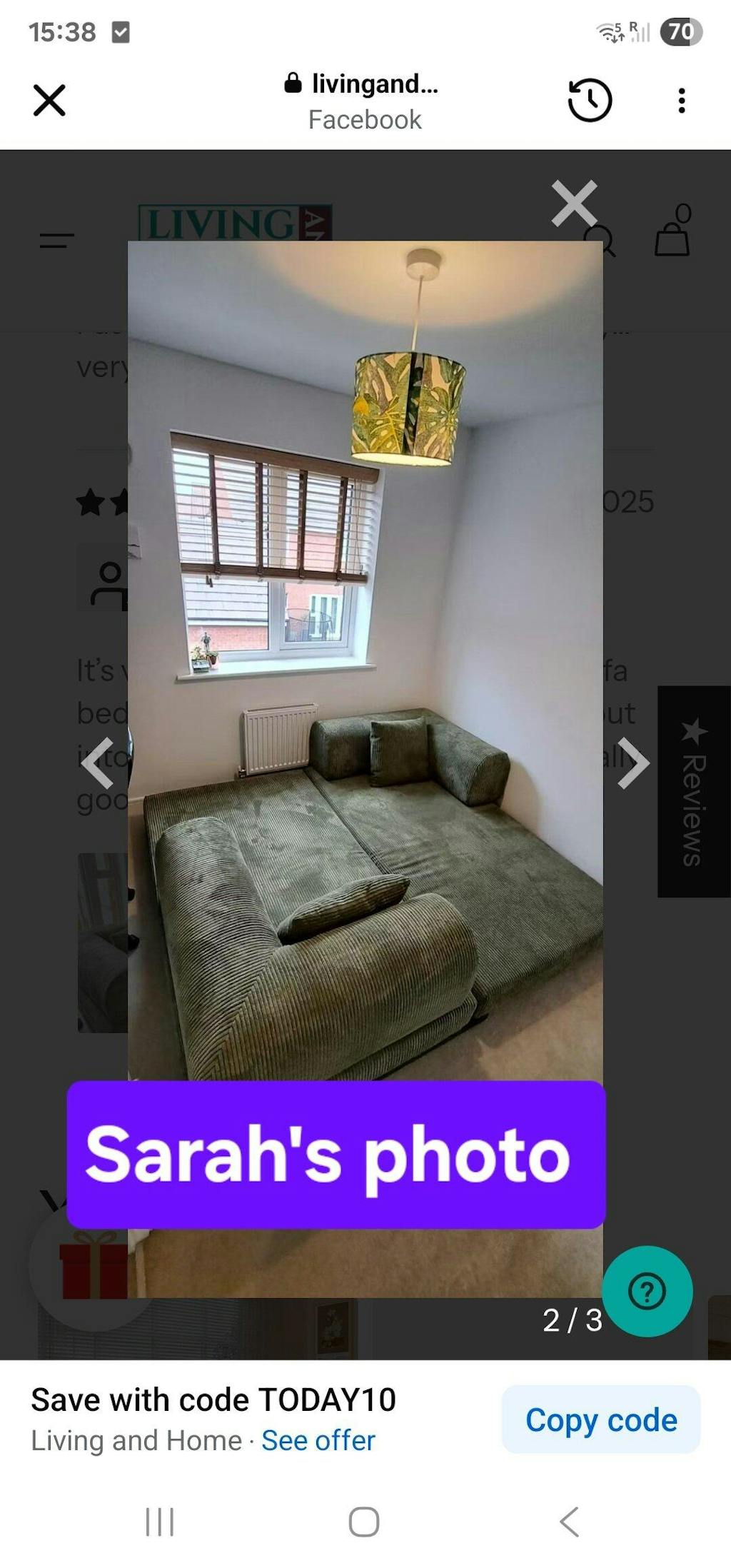Close the in-app browser with the X
Screen dimensions: 731x1568
coord(49,100)
